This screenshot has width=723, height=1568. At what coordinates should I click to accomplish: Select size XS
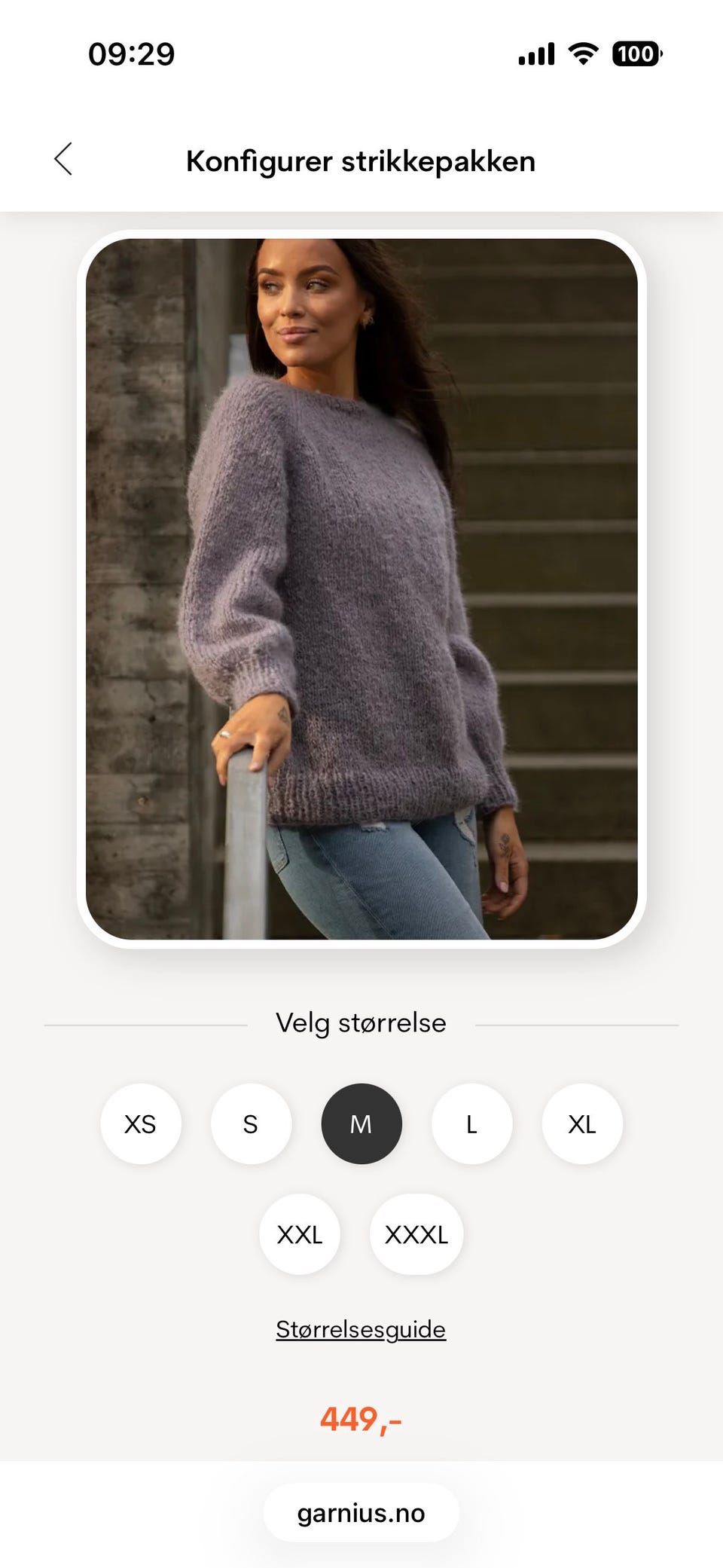click(140, 1123)
